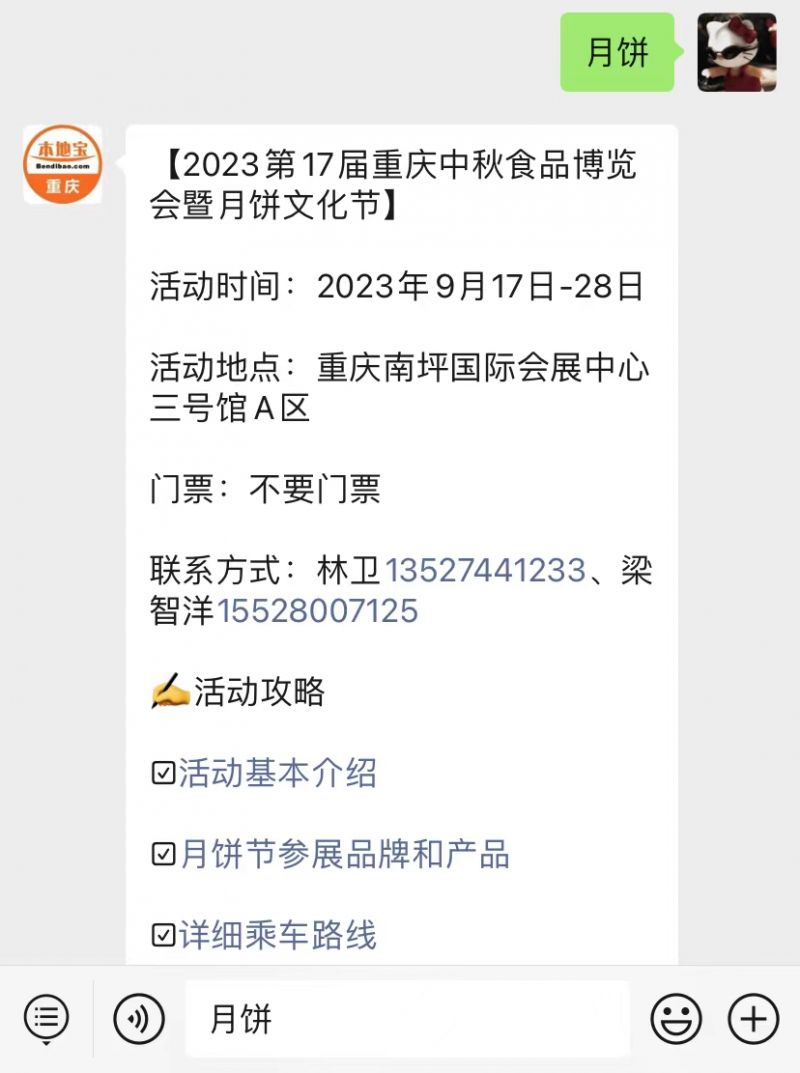
Task: Open the 月饼节参展品牌和产品 link
Action: 344,855
